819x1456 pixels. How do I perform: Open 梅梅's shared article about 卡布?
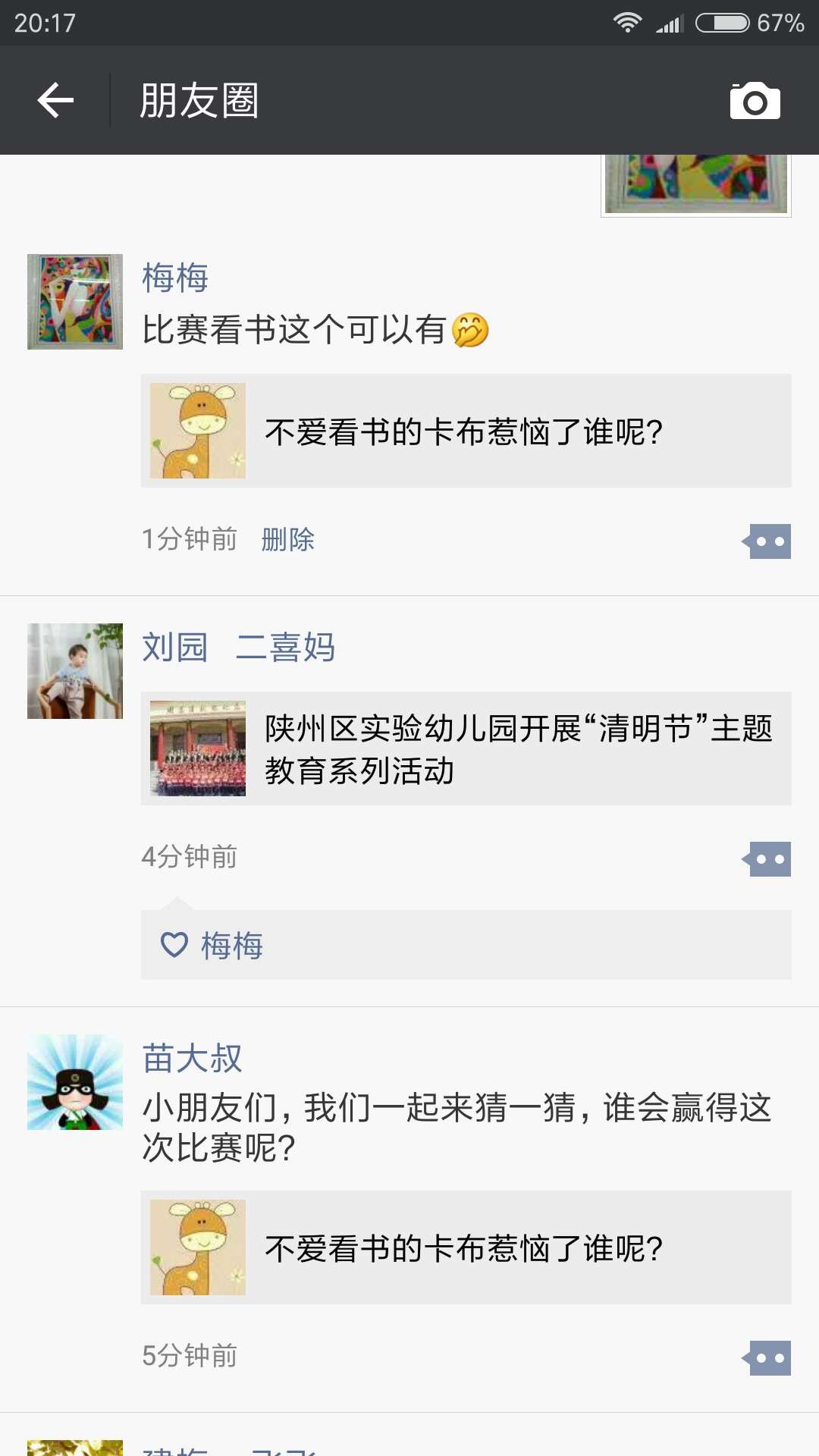466,431
